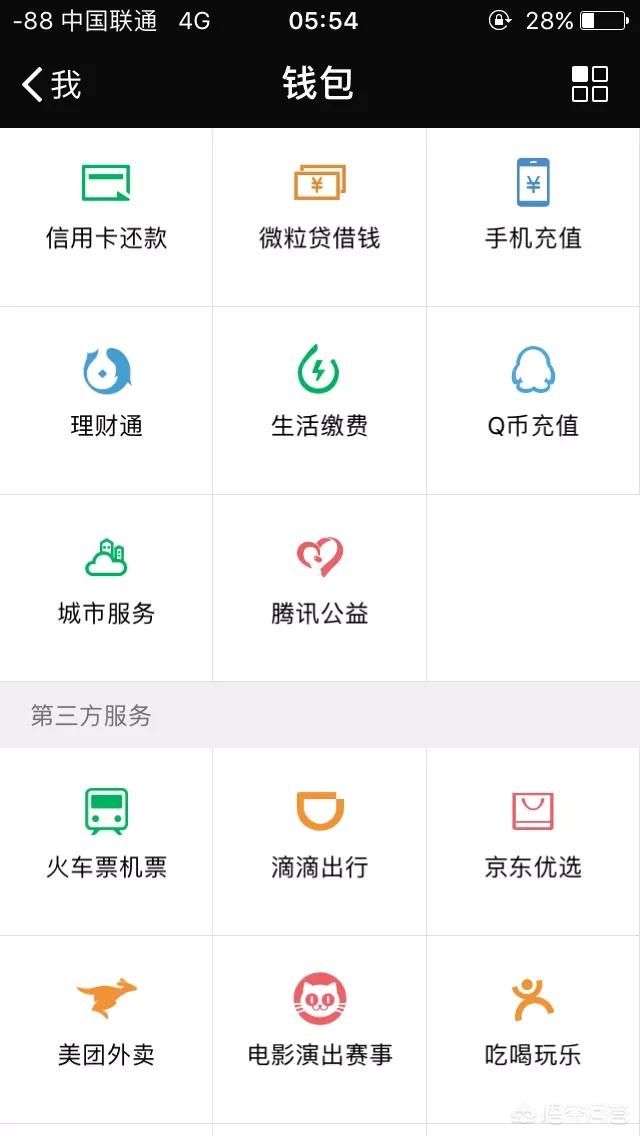Viewport: 640px width, 1136px height.
Task: Open 手机充值 mobile top-up
Action: 533,207
